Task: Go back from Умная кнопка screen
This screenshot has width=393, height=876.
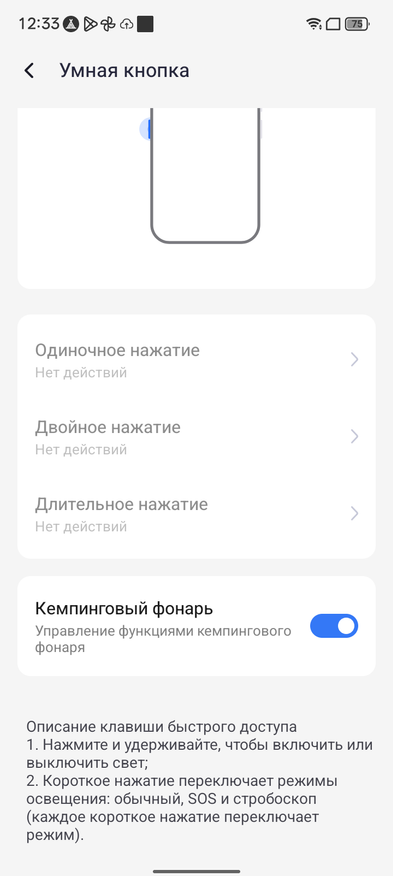Action: 29,71
